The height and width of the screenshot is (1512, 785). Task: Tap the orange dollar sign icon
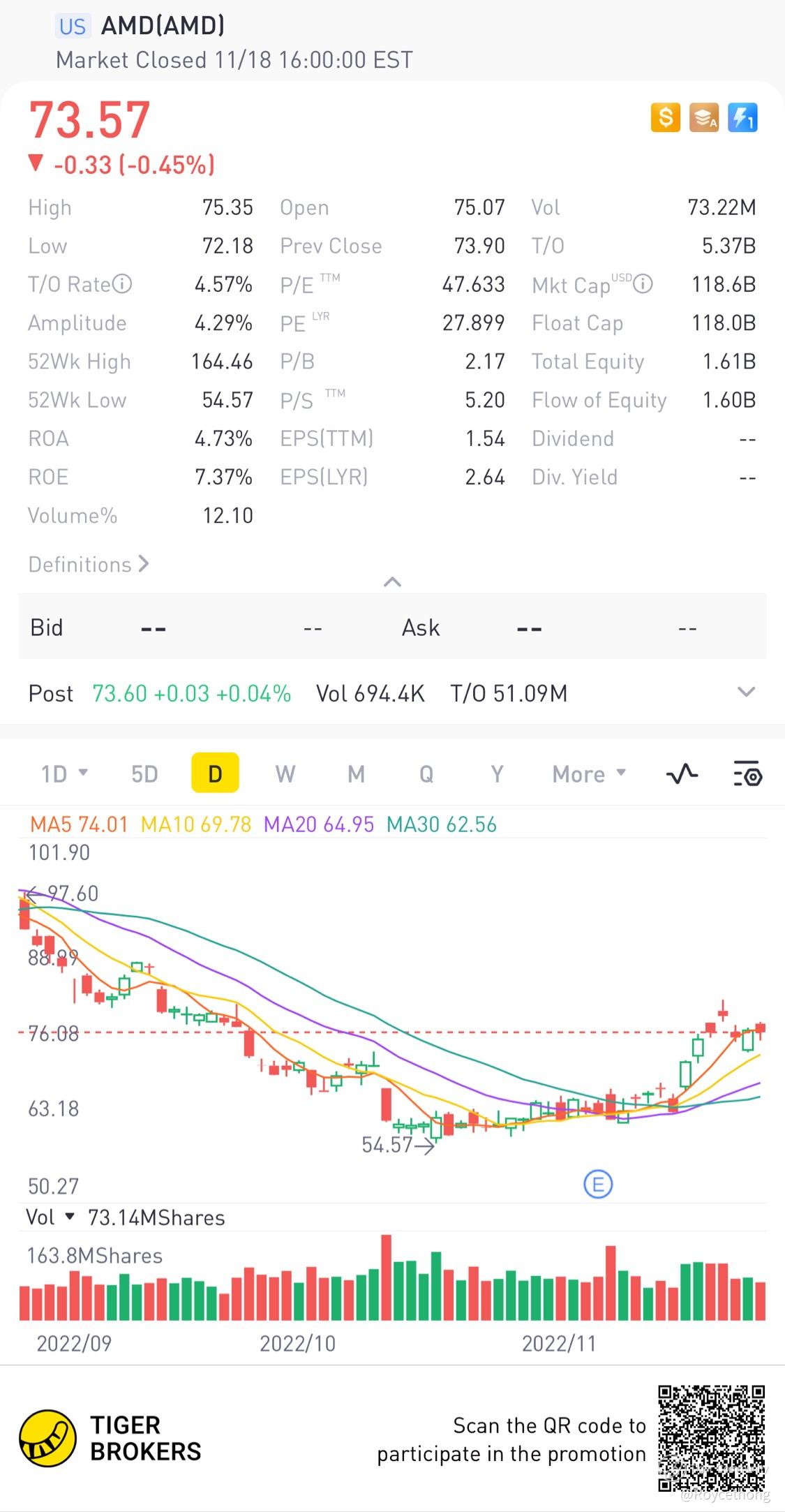pos(665,117)
